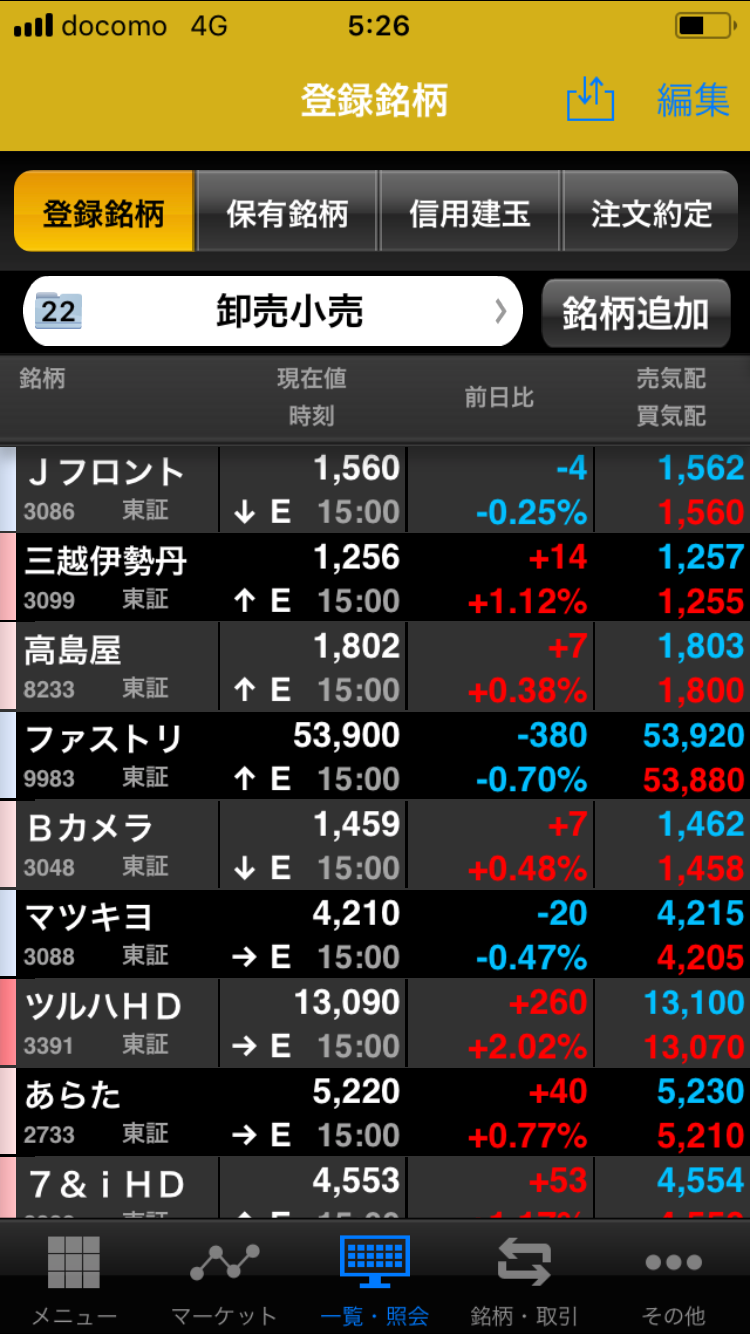Switch to the 銘柄・取引 tab
The width and height of the screenshot is (750, 1334).
tap(524, 1278)
